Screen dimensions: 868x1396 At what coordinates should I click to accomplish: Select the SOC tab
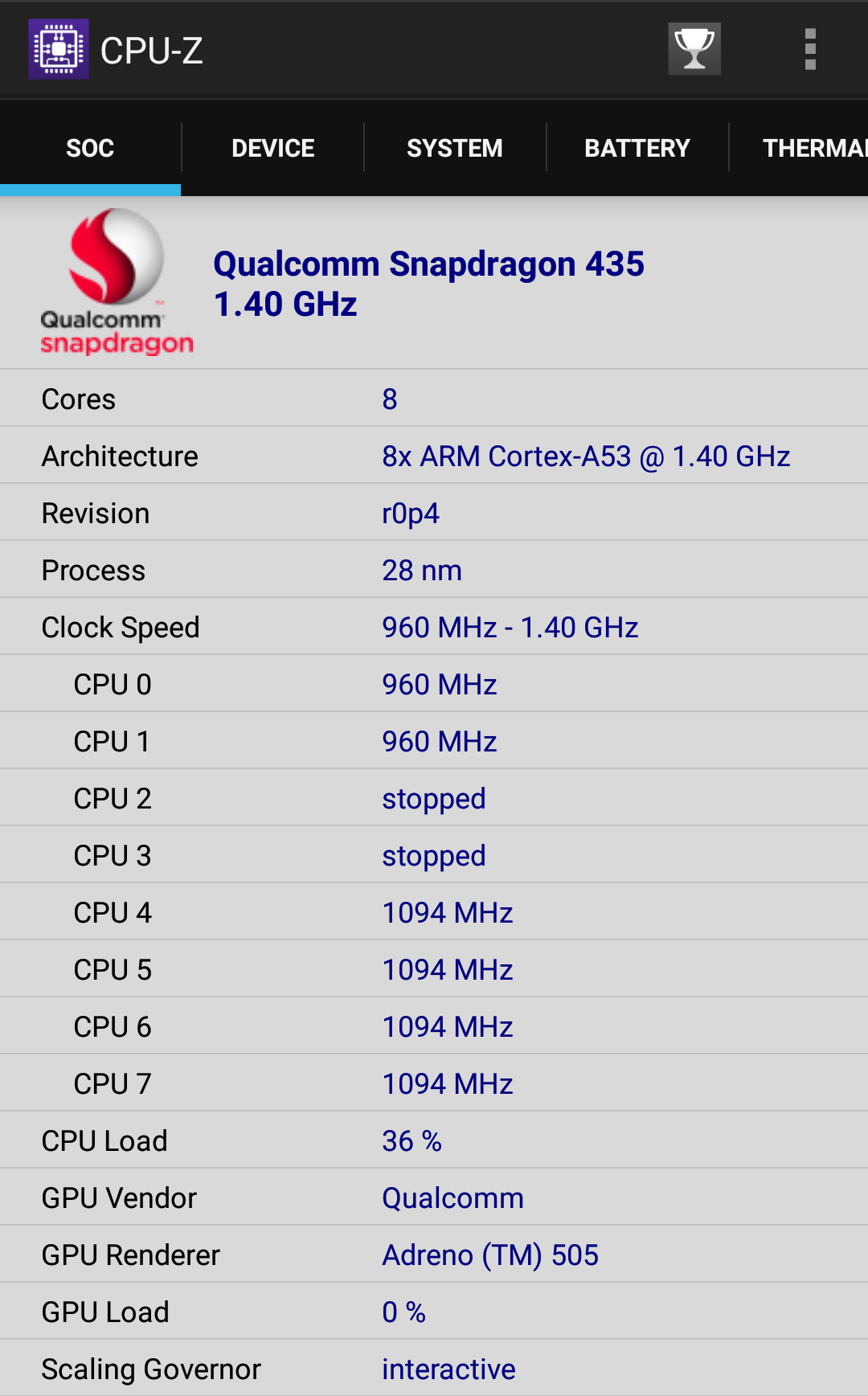(90, 148)
